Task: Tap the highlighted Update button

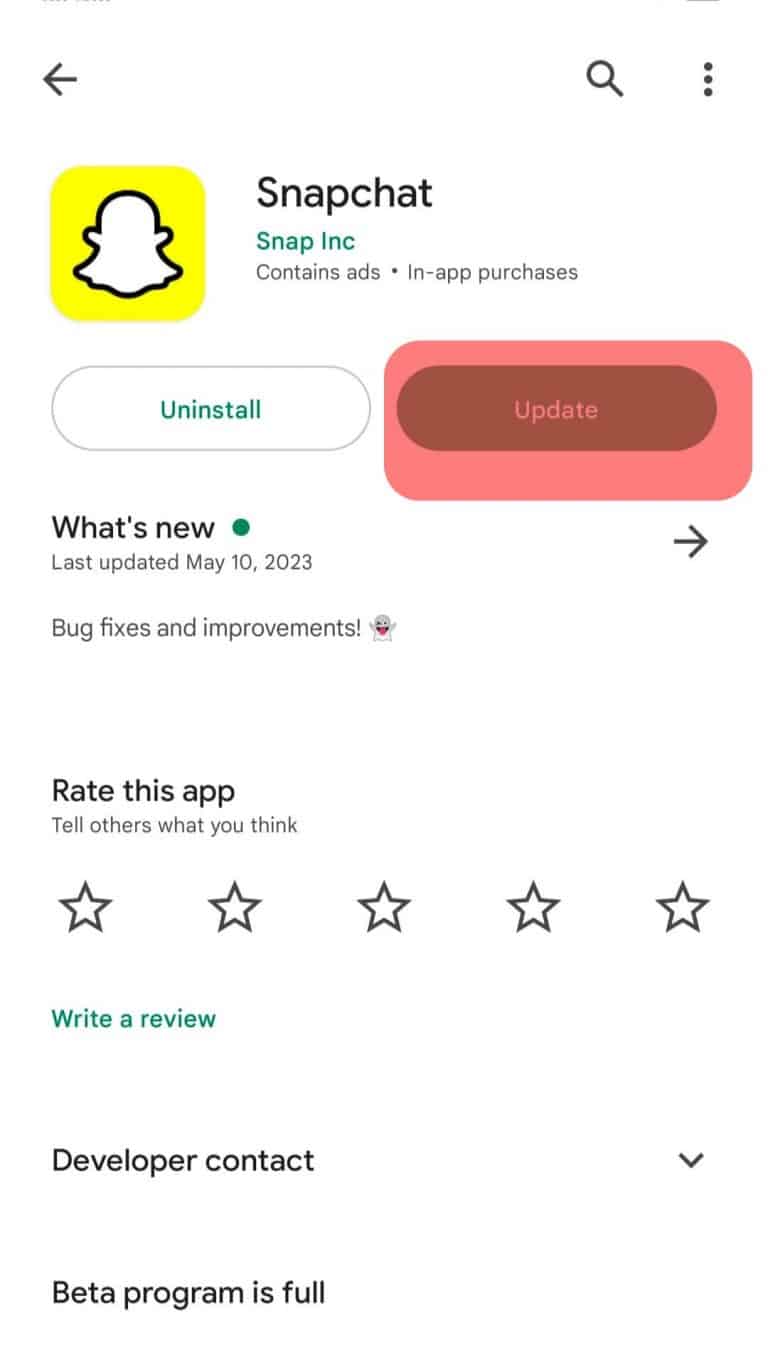Action: click(x=556, y=409)
